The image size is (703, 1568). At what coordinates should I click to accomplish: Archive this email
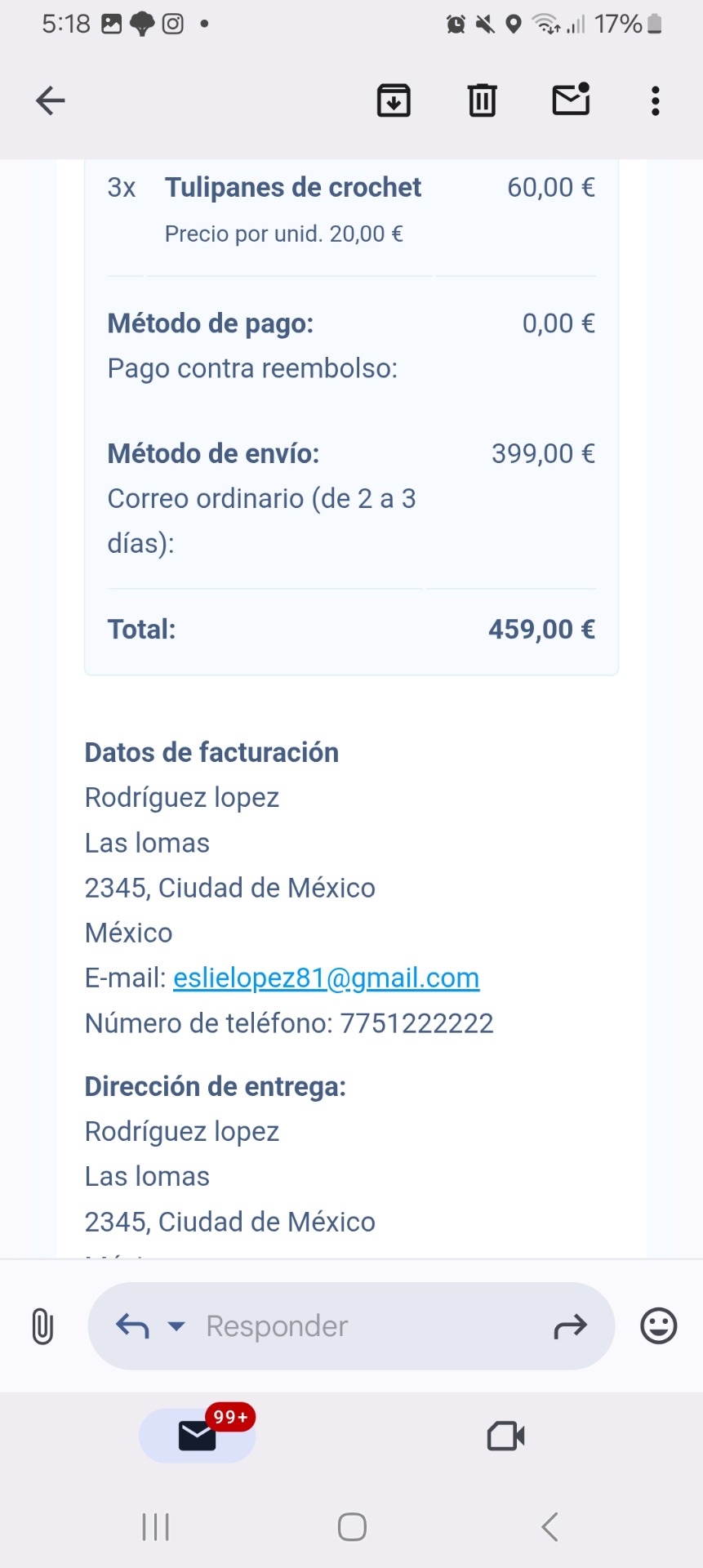click(x=394, y=100)
